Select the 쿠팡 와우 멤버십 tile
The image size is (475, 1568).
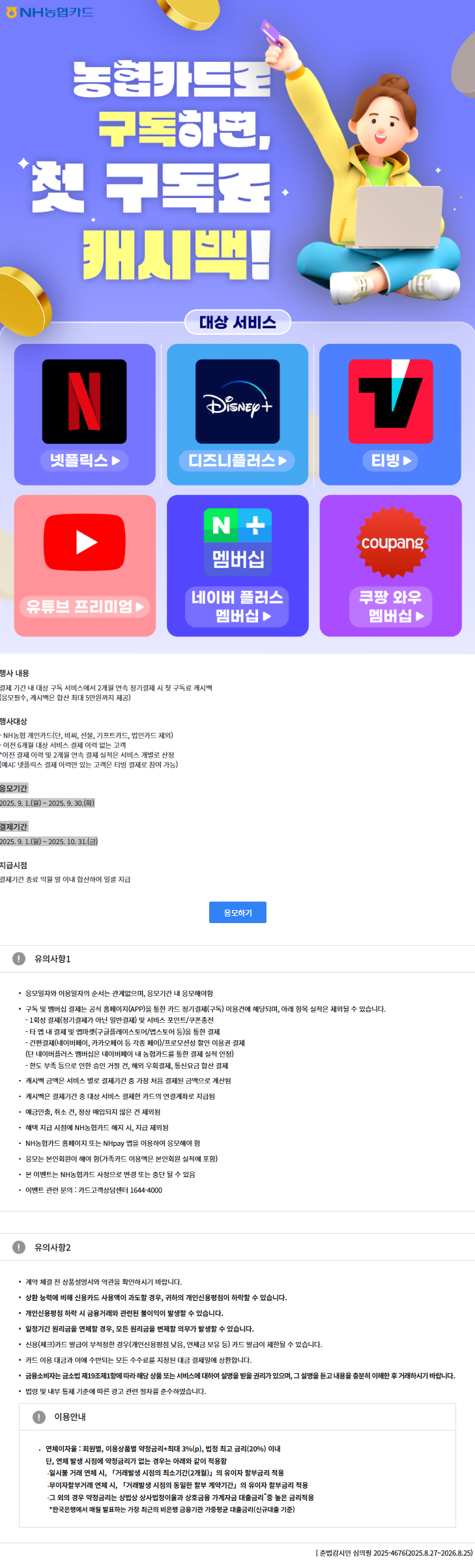[x=390, y=565]
